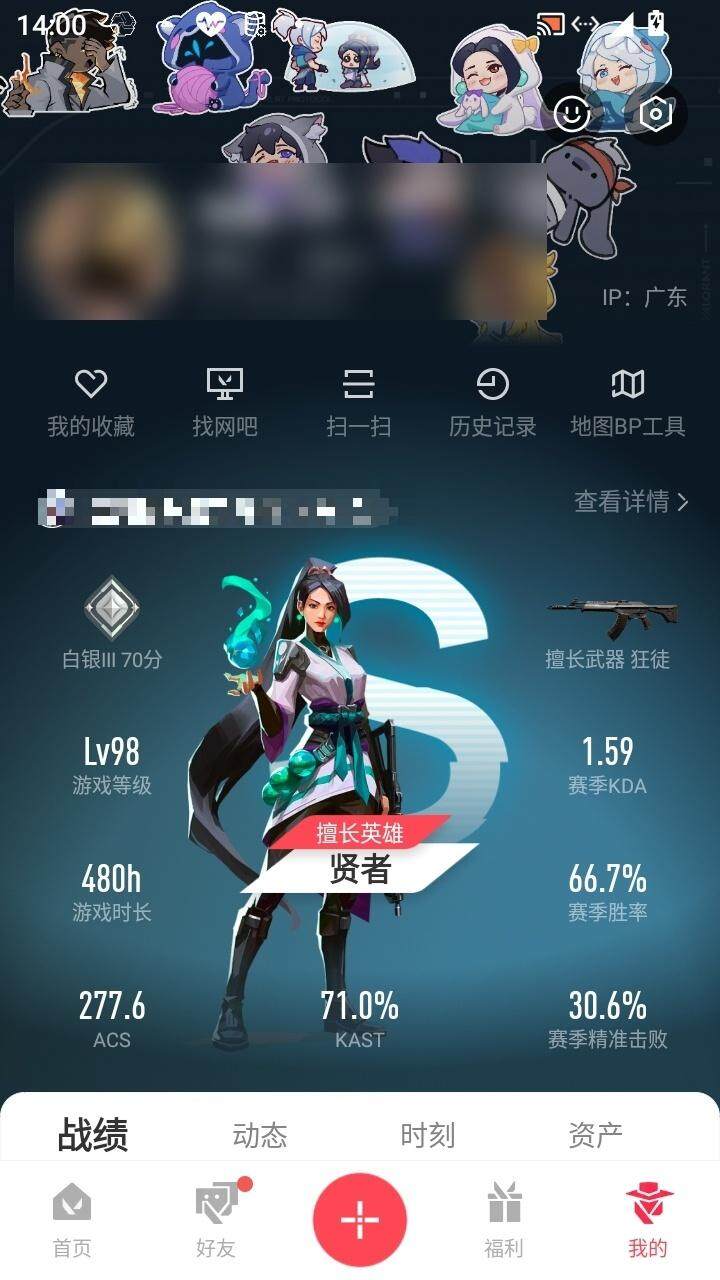Open the smiley sticker icon

click(x=571, y=114)
